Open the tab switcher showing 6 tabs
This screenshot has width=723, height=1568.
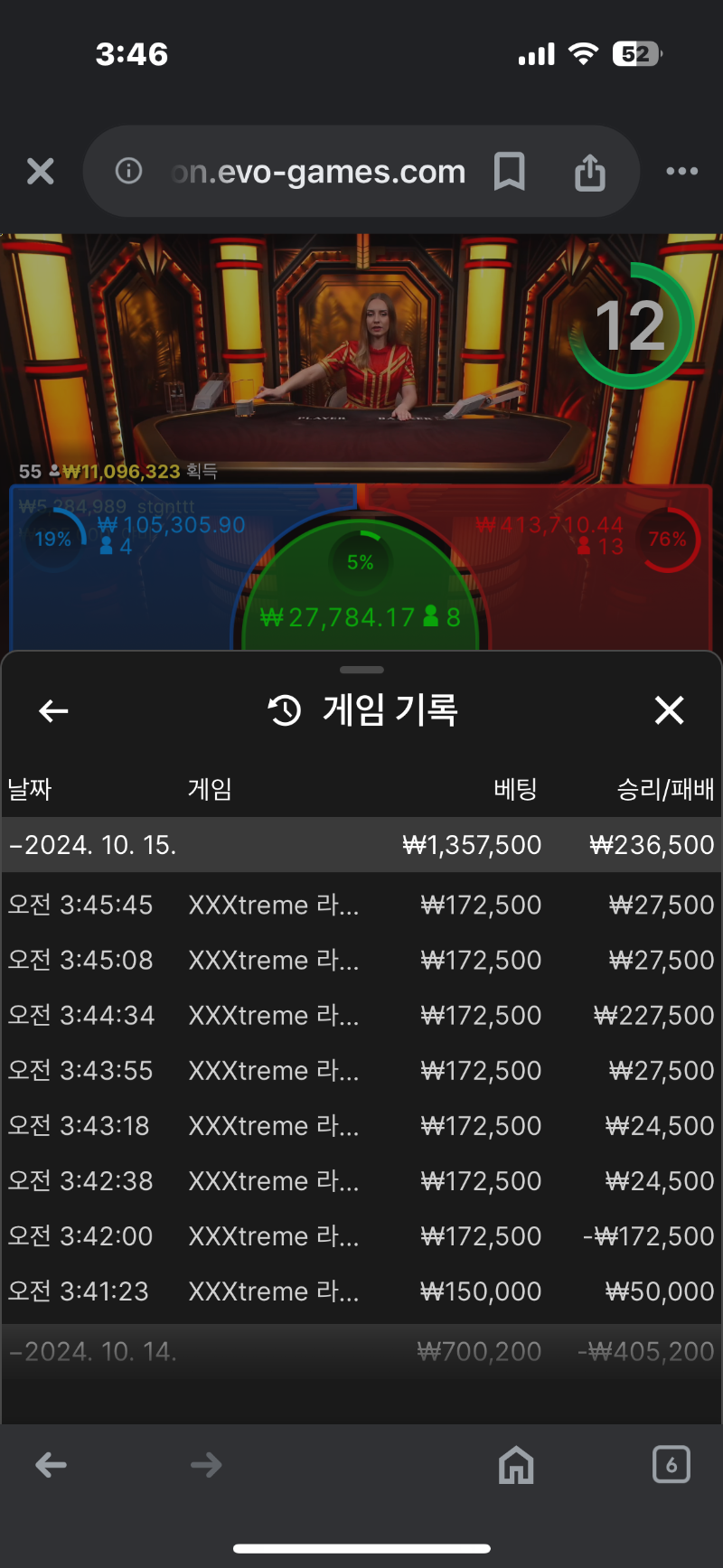click(x=671, y=1465)
